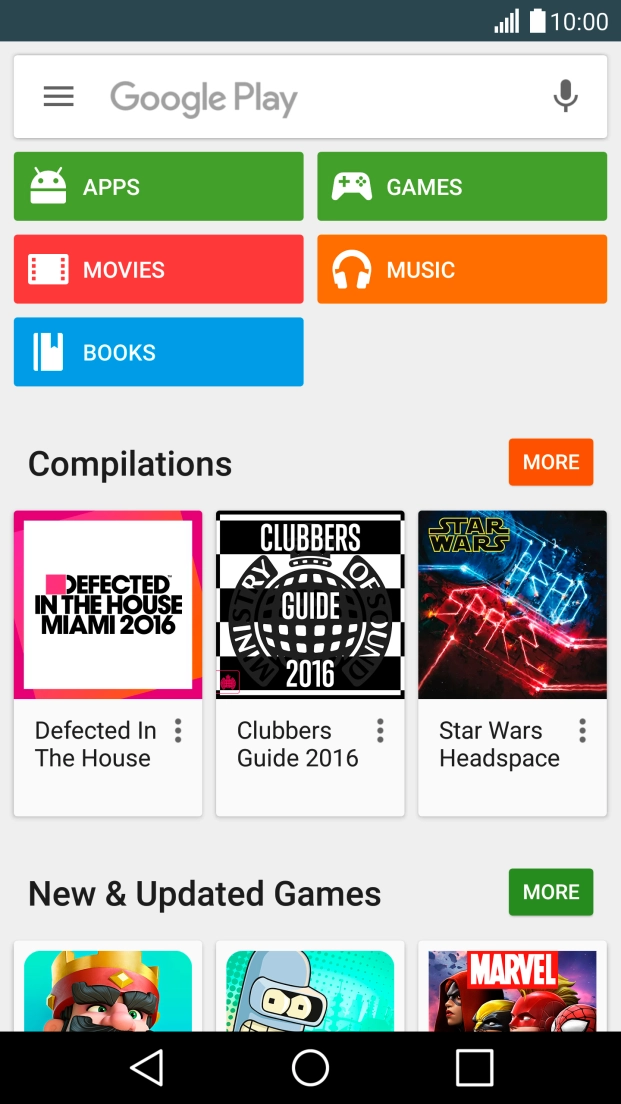
Task: Open the Books category
Action: pyautogui.click(x=158, y=352)
